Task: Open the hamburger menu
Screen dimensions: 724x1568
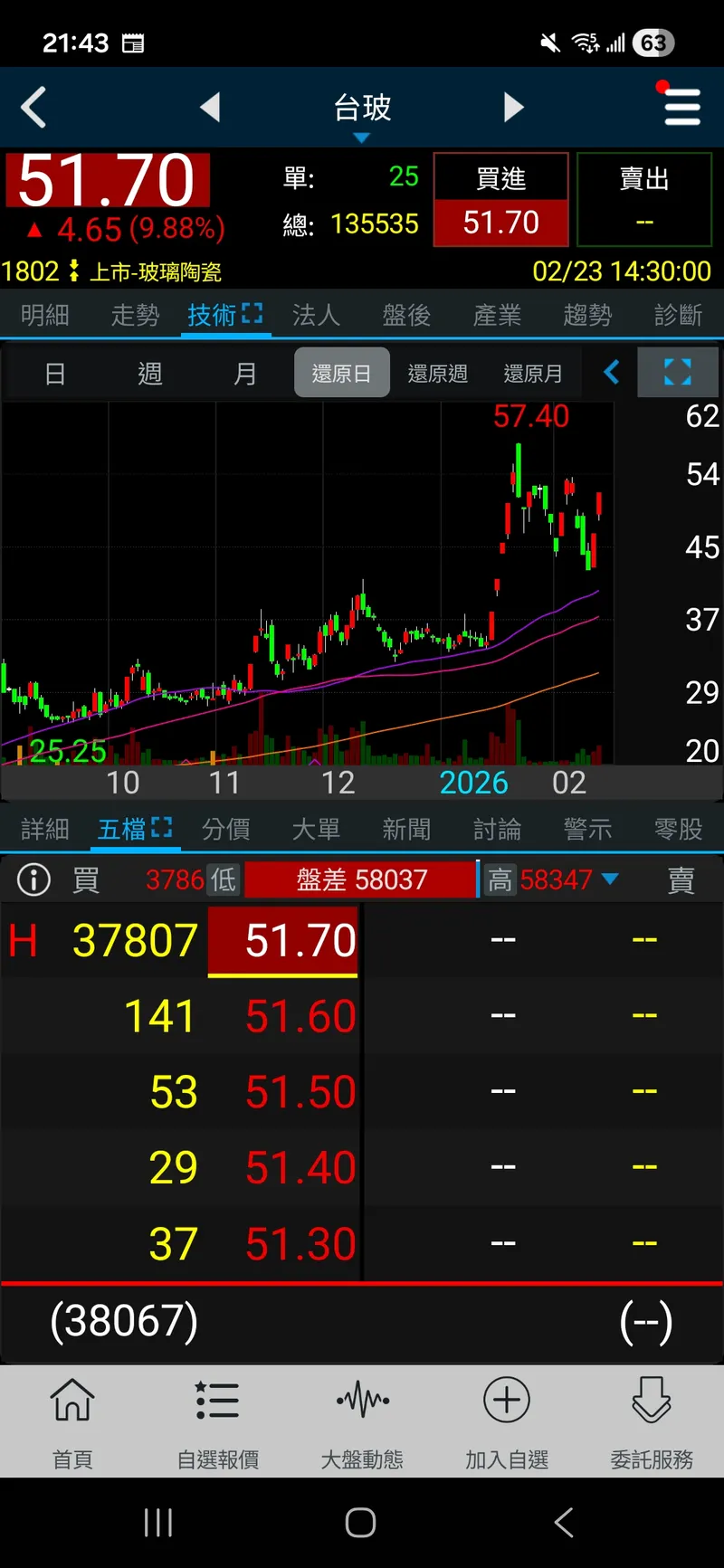Action: click(681, 107)
